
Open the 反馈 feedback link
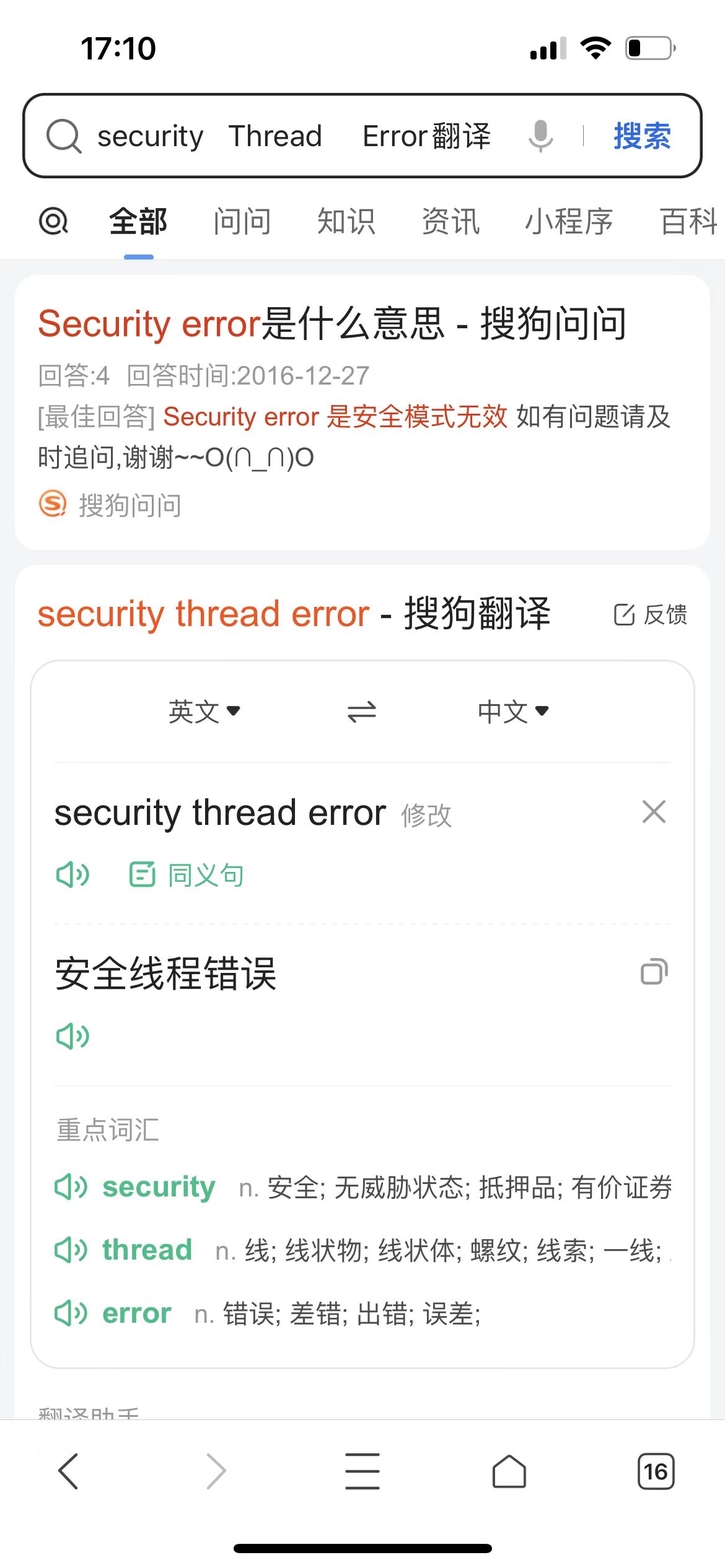[x=650, y=615]
